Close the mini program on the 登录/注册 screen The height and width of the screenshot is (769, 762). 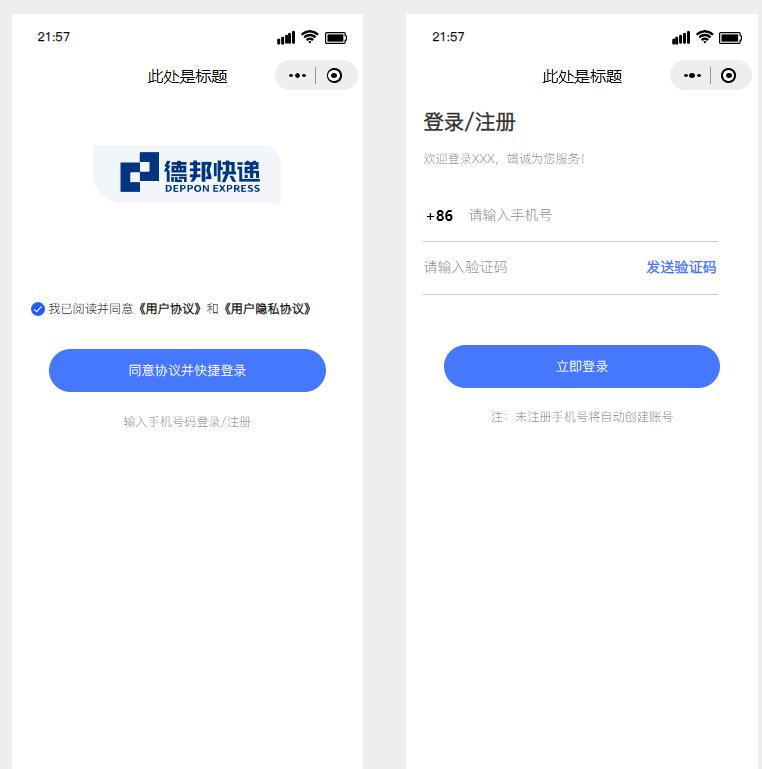[729, 75]
